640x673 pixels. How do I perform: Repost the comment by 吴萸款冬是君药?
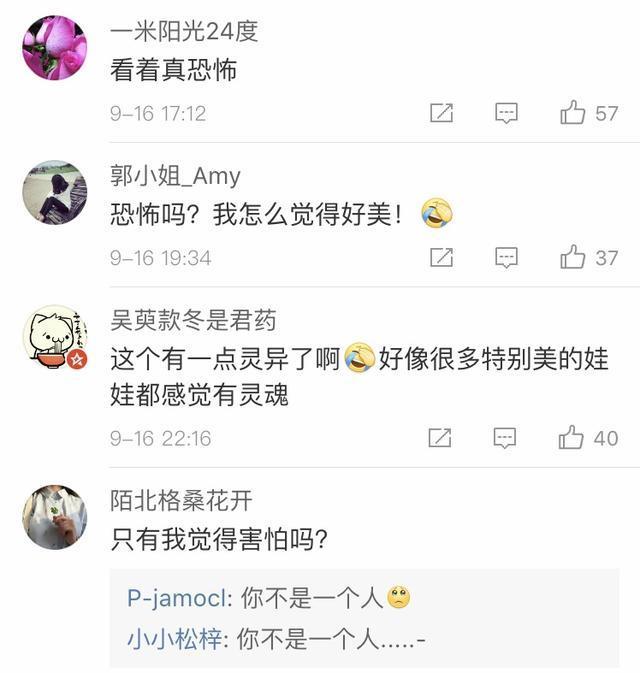point(440,438)
